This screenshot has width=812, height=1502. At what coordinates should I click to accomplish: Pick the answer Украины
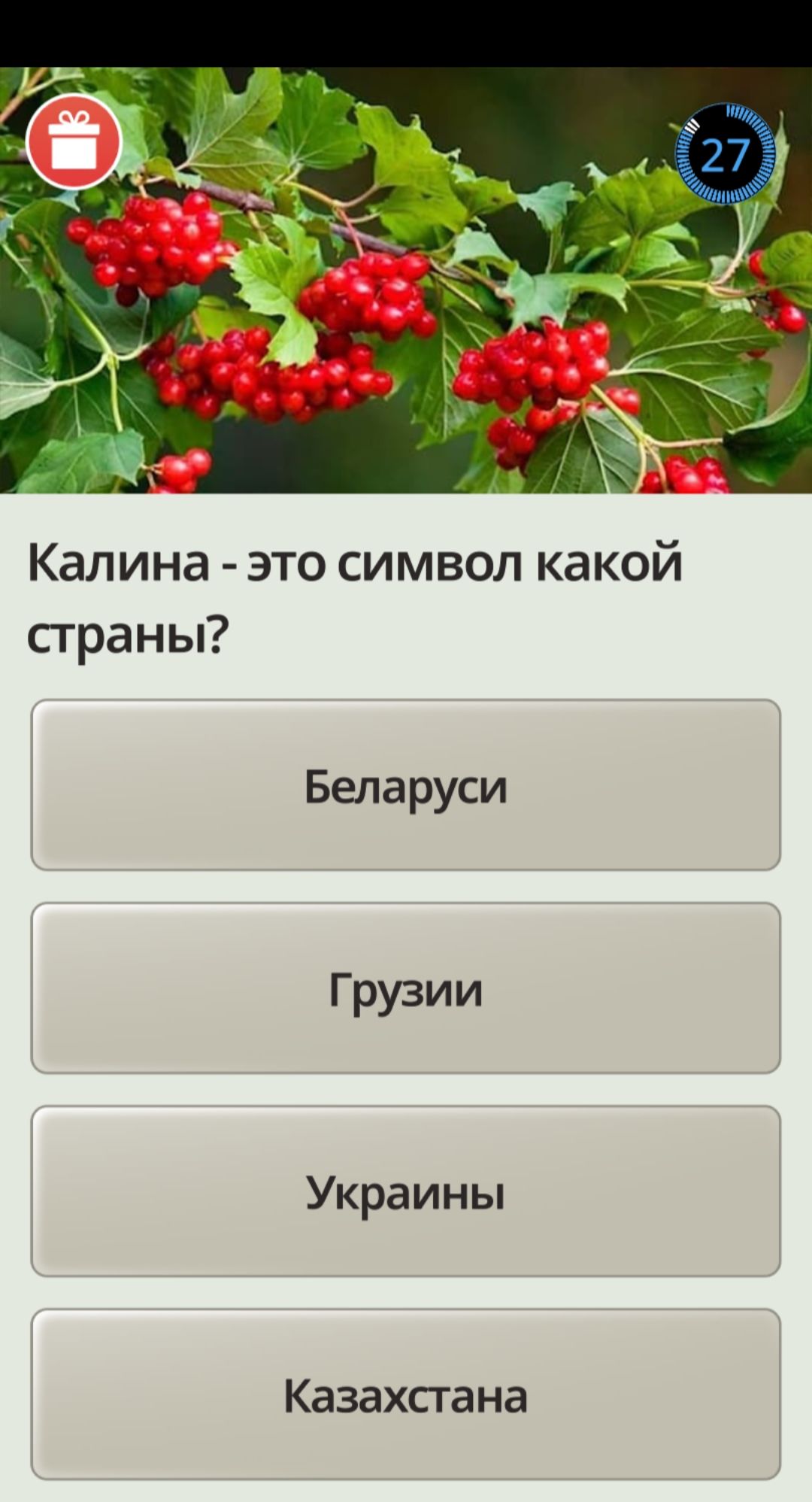click(405, 1191)
